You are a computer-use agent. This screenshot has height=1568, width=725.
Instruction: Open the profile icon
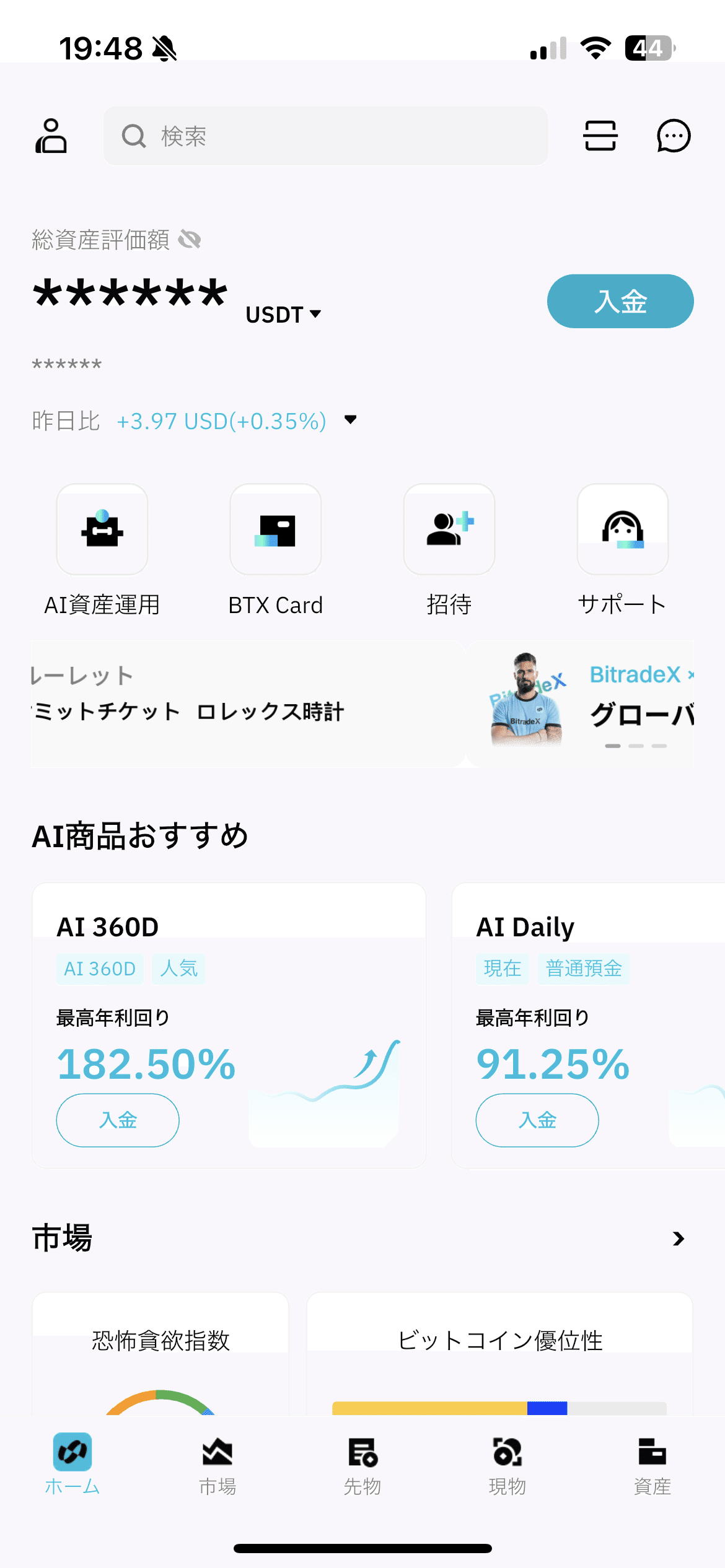click(51, 136)
